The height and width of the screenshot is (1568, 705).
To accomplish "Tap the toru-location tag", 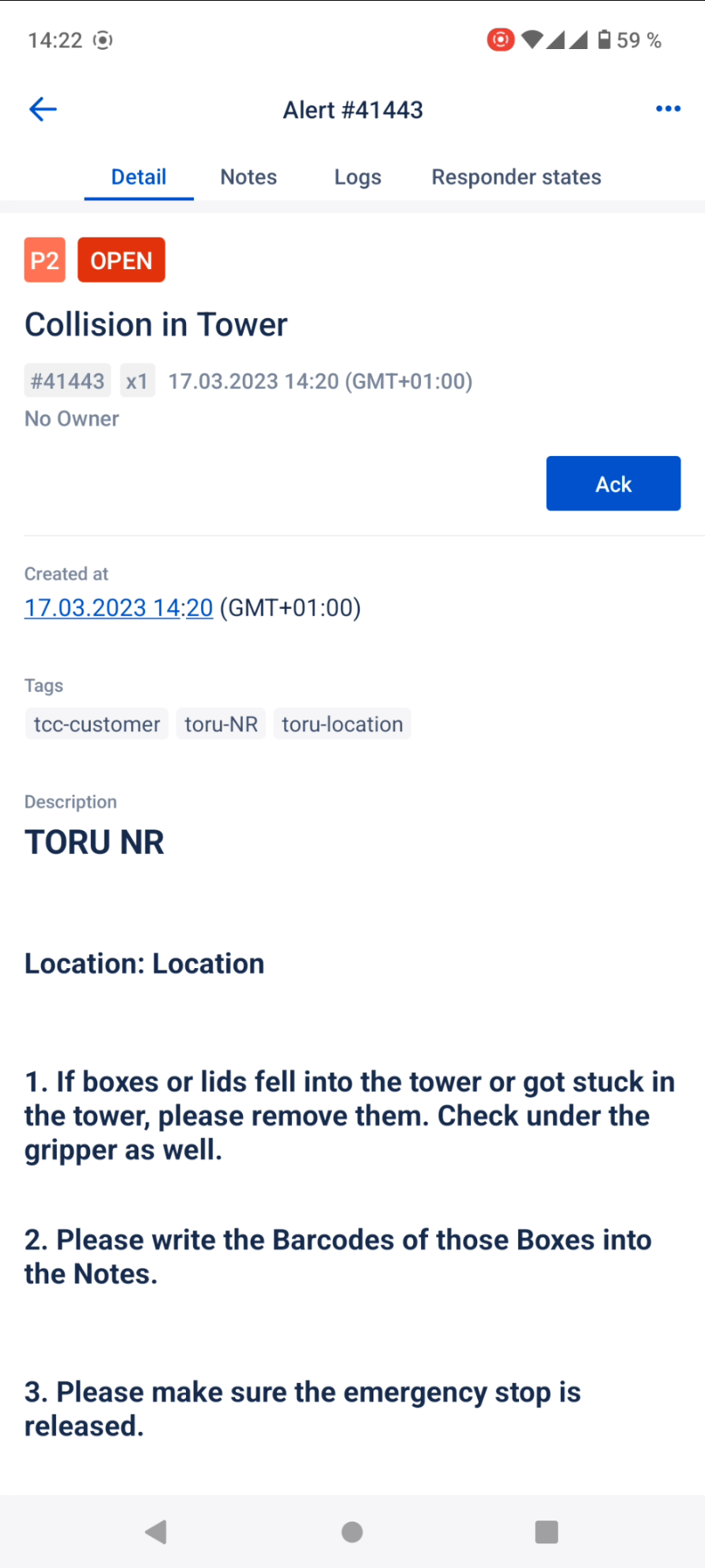I will 342,724.
